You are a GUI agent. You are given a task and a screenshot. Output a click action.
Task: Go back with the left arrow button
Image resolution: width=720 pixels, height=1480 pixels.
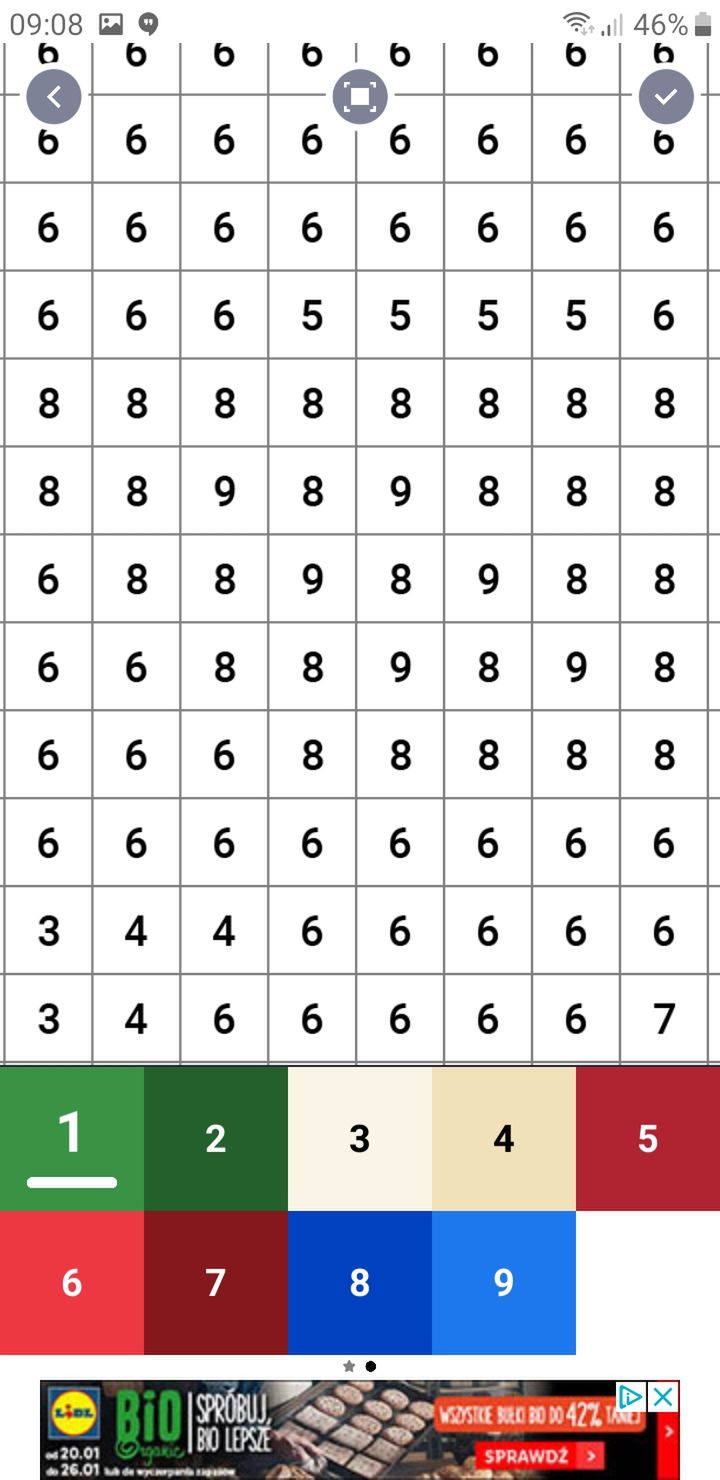54,97
